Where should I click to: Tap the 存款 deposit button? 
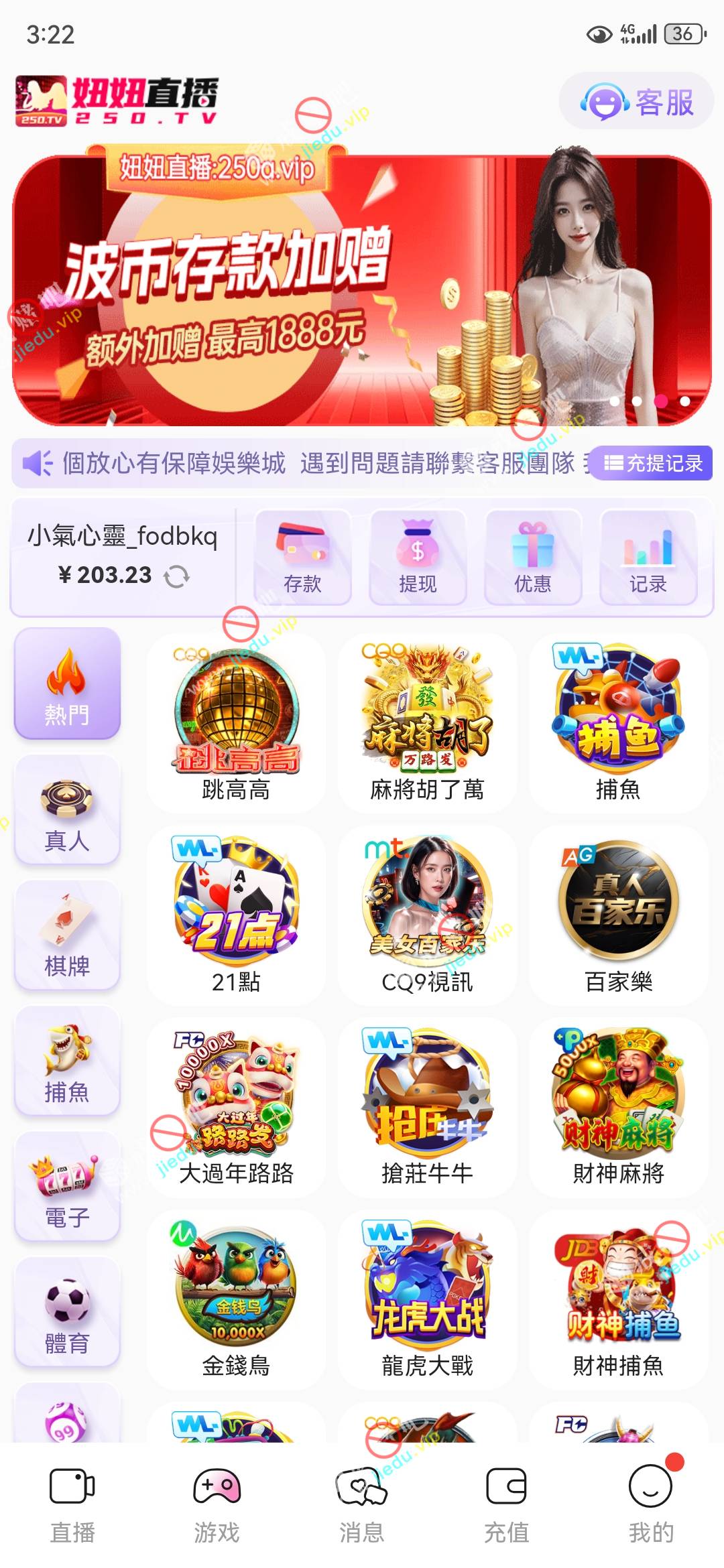[302, 558]
